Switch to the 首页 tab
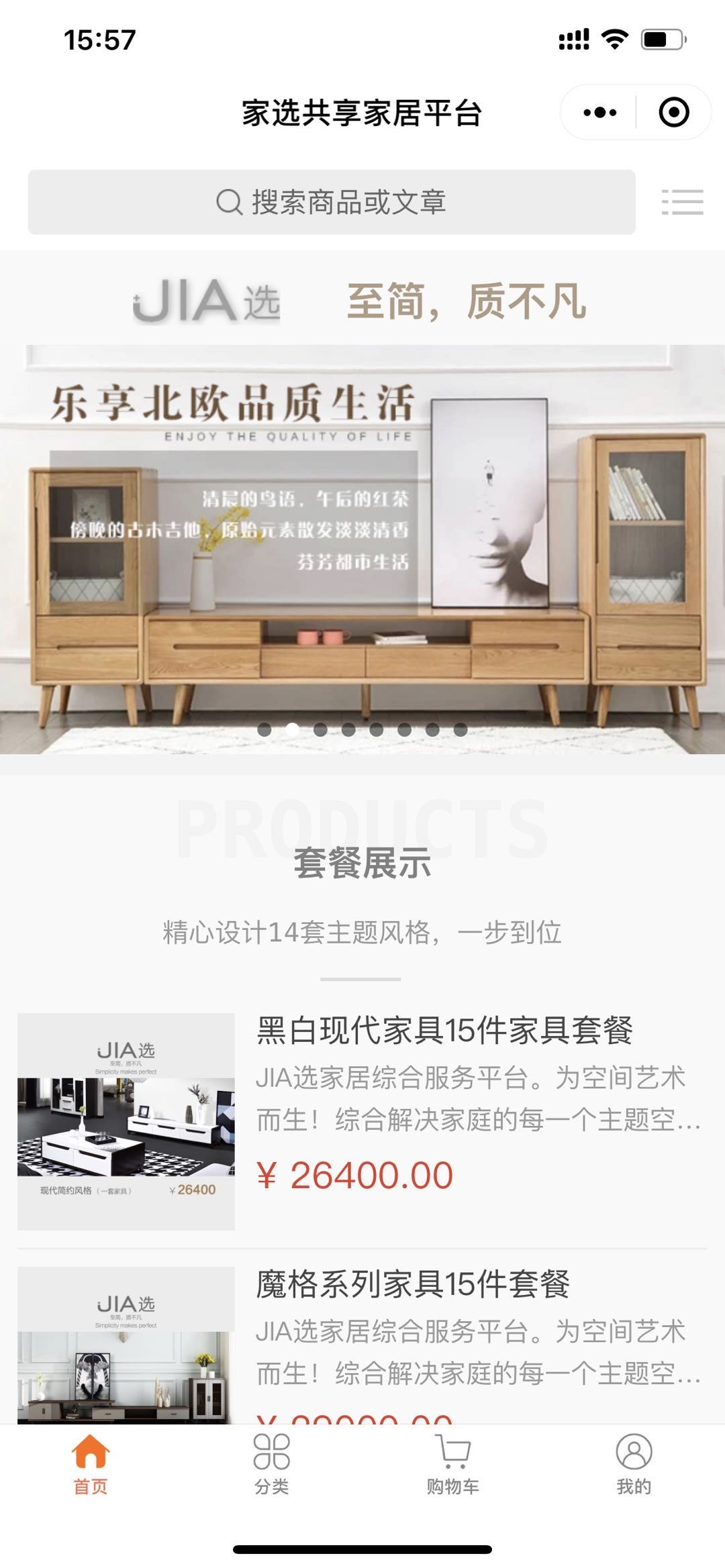This screenshot has height=1568, width=725. [x=91, y=1465]
